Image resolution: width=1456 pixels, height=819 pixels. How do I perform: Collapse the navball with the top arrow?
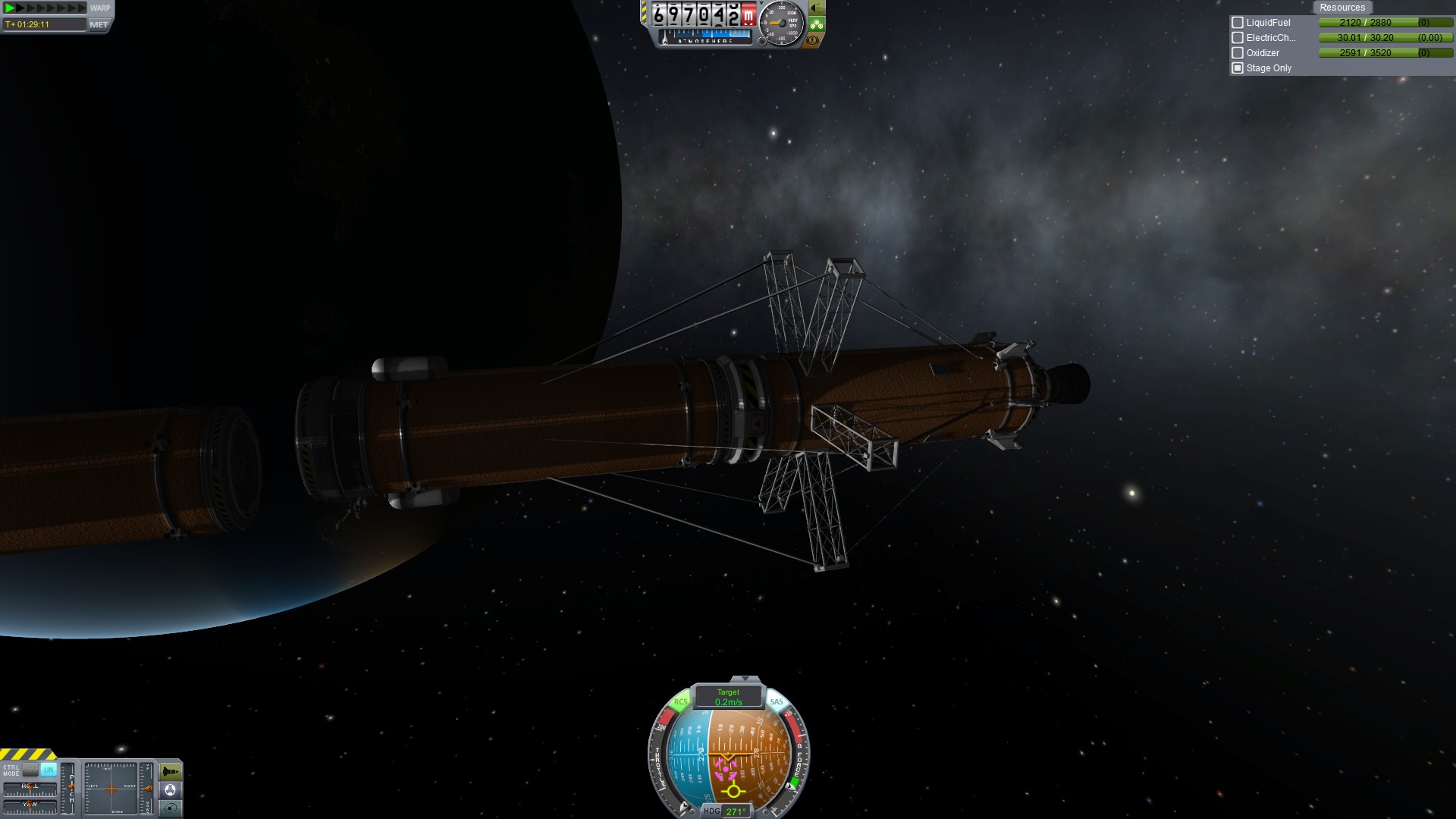tap(745, 679)
